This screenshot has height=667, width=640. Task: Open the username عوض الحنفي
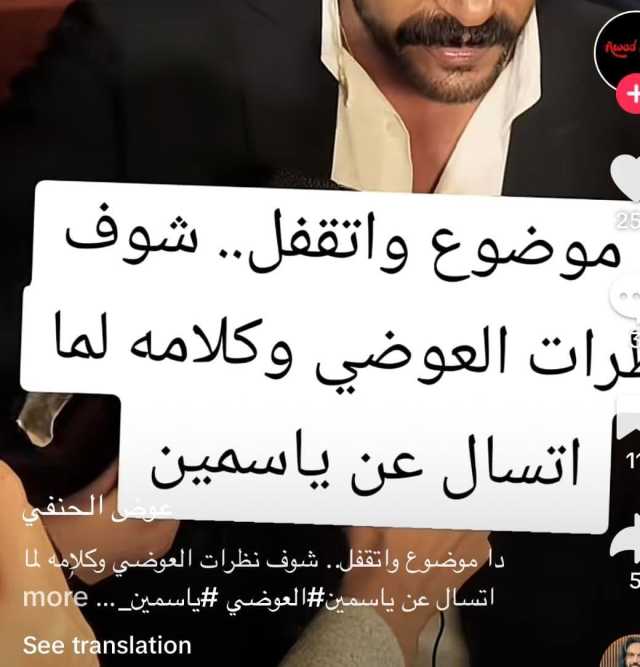pyautogui.click(x=98, y=508)
